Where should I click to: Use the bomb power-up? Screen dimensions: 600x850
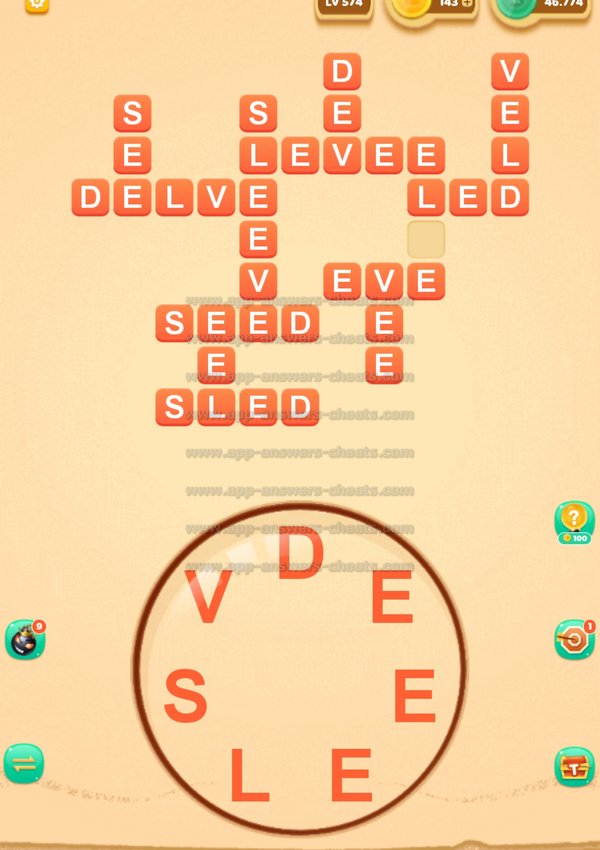coord(24,640)
